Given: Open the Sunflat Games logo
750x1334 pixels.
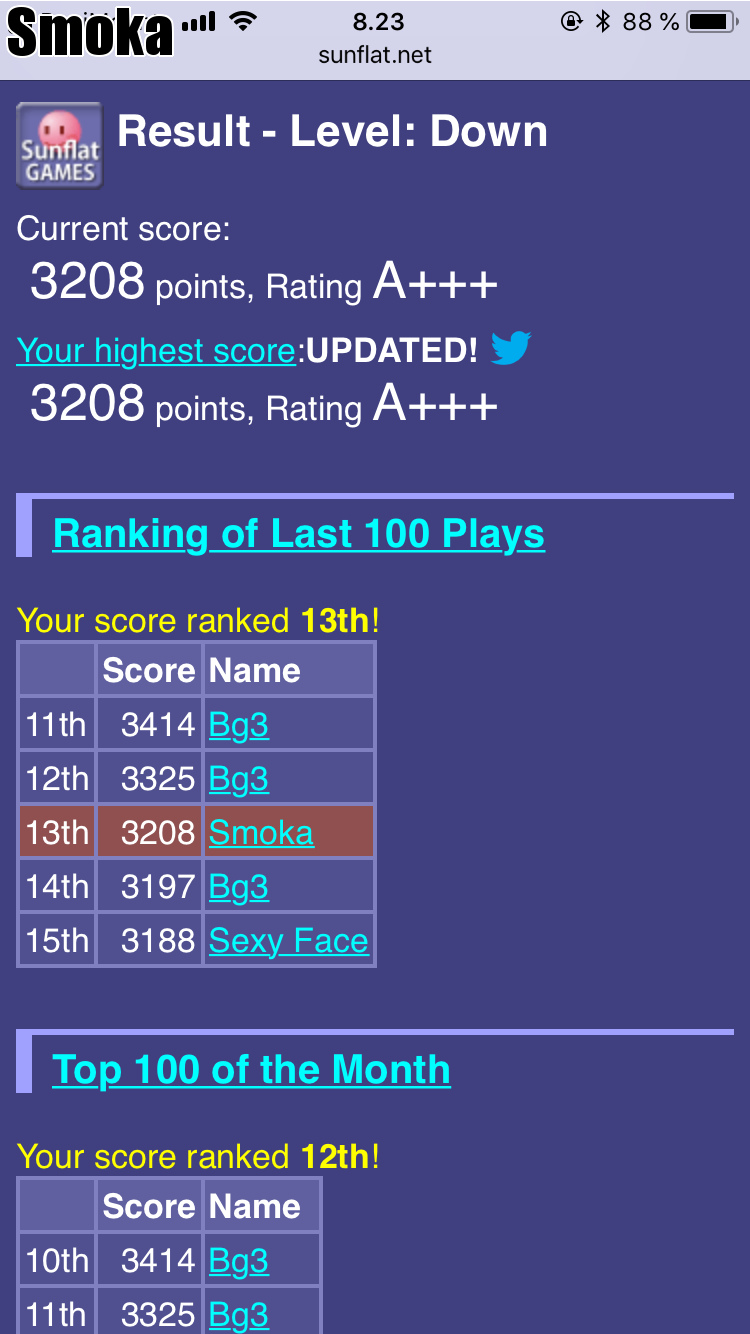Looking at the screenshot, I should click(x=59, y=145).
